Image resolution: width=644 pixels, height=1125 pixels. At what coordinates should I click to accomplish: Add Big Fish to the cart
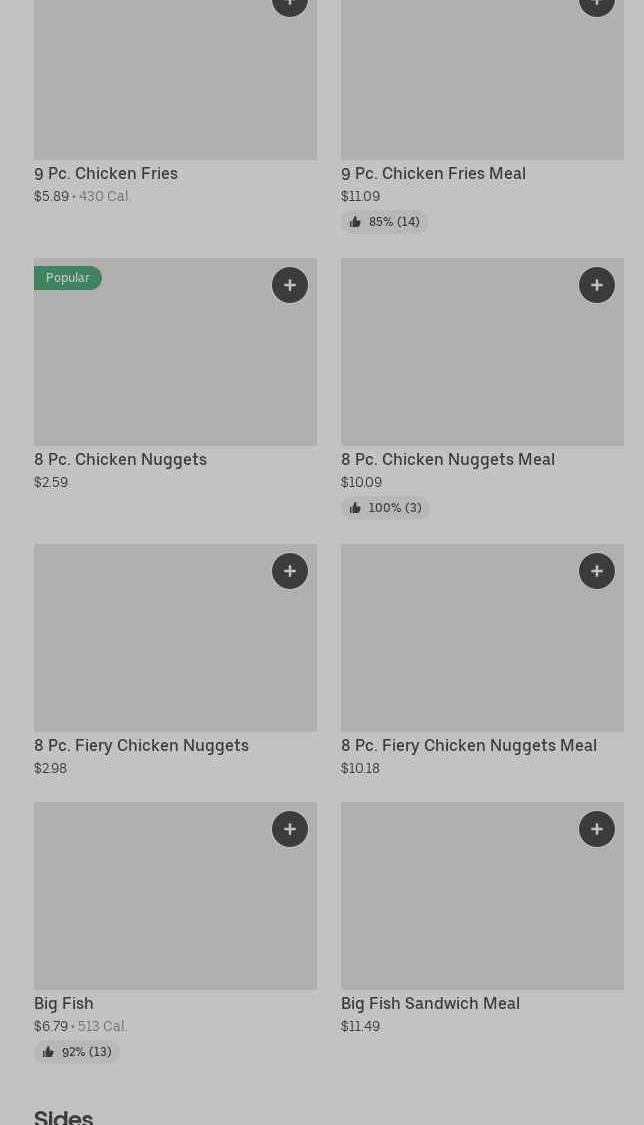click(290, 829)
